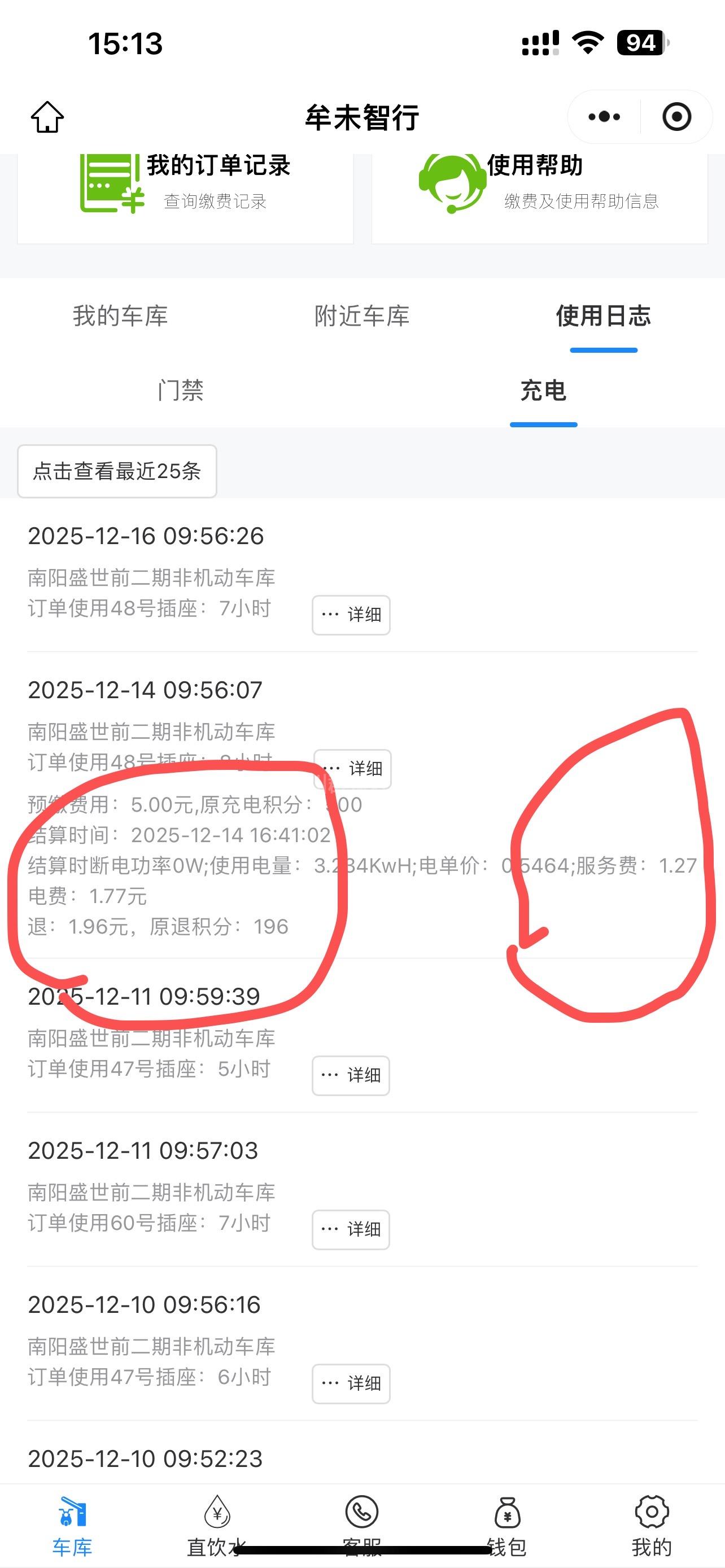Switch to 我的车库 tab
725x1568 pixels.
click(x=120, y=316)
